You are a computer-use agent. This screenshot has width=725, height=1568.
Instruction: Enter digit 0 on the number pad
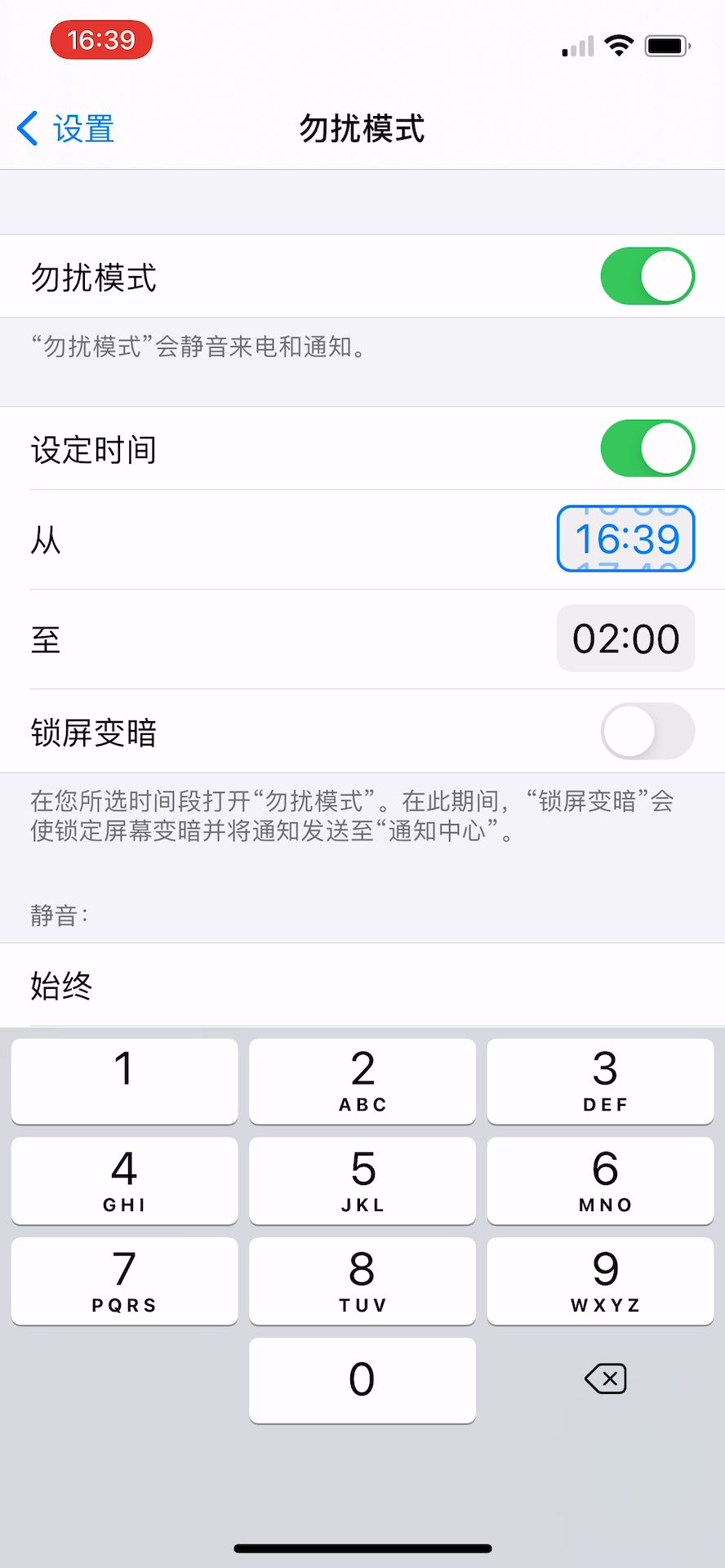(362, 1379)
